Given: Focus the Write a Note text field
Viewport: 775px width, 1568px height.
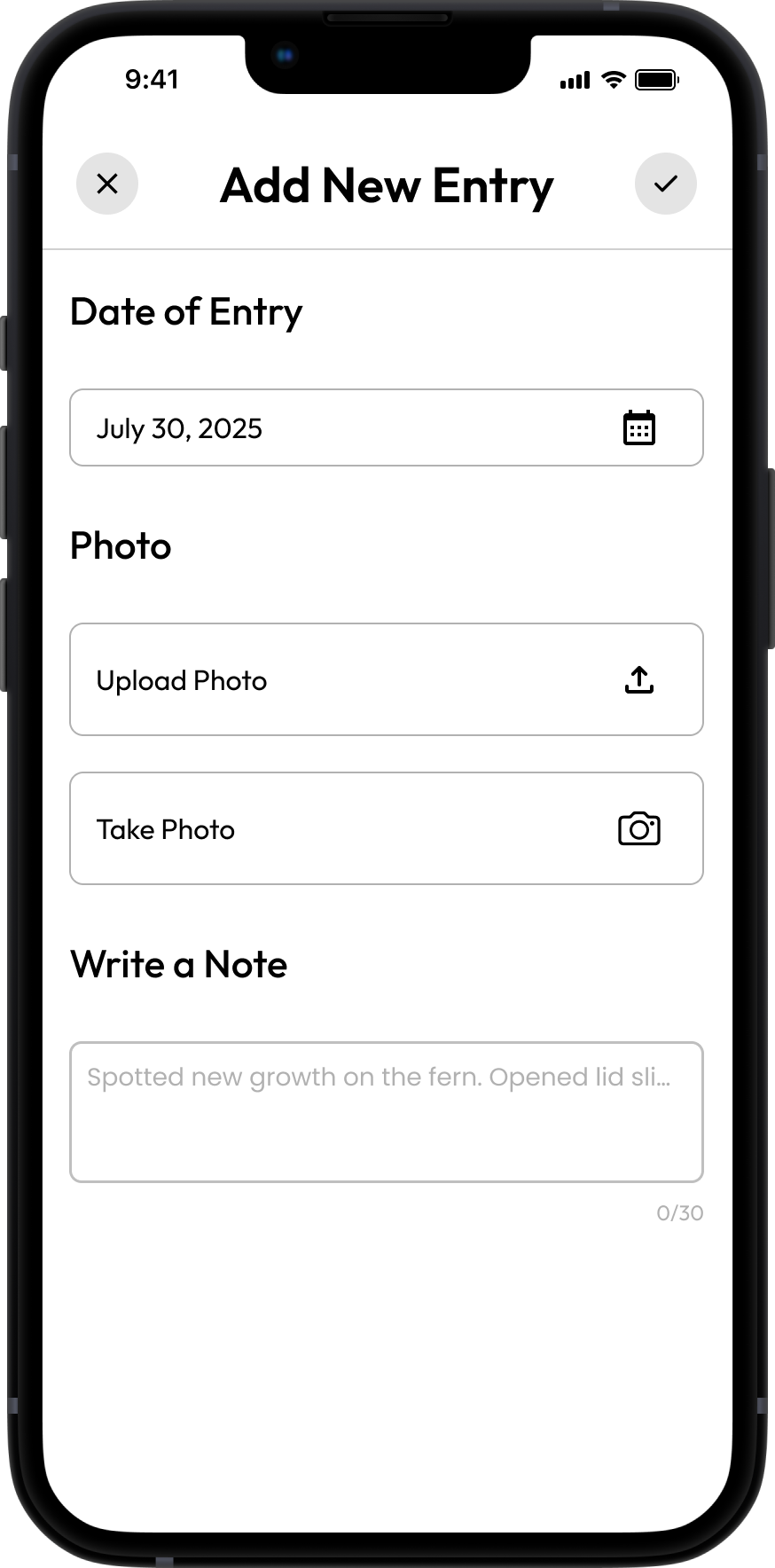Looking at the screenshot, I should pyautogui.click(x=386, y=1111).
